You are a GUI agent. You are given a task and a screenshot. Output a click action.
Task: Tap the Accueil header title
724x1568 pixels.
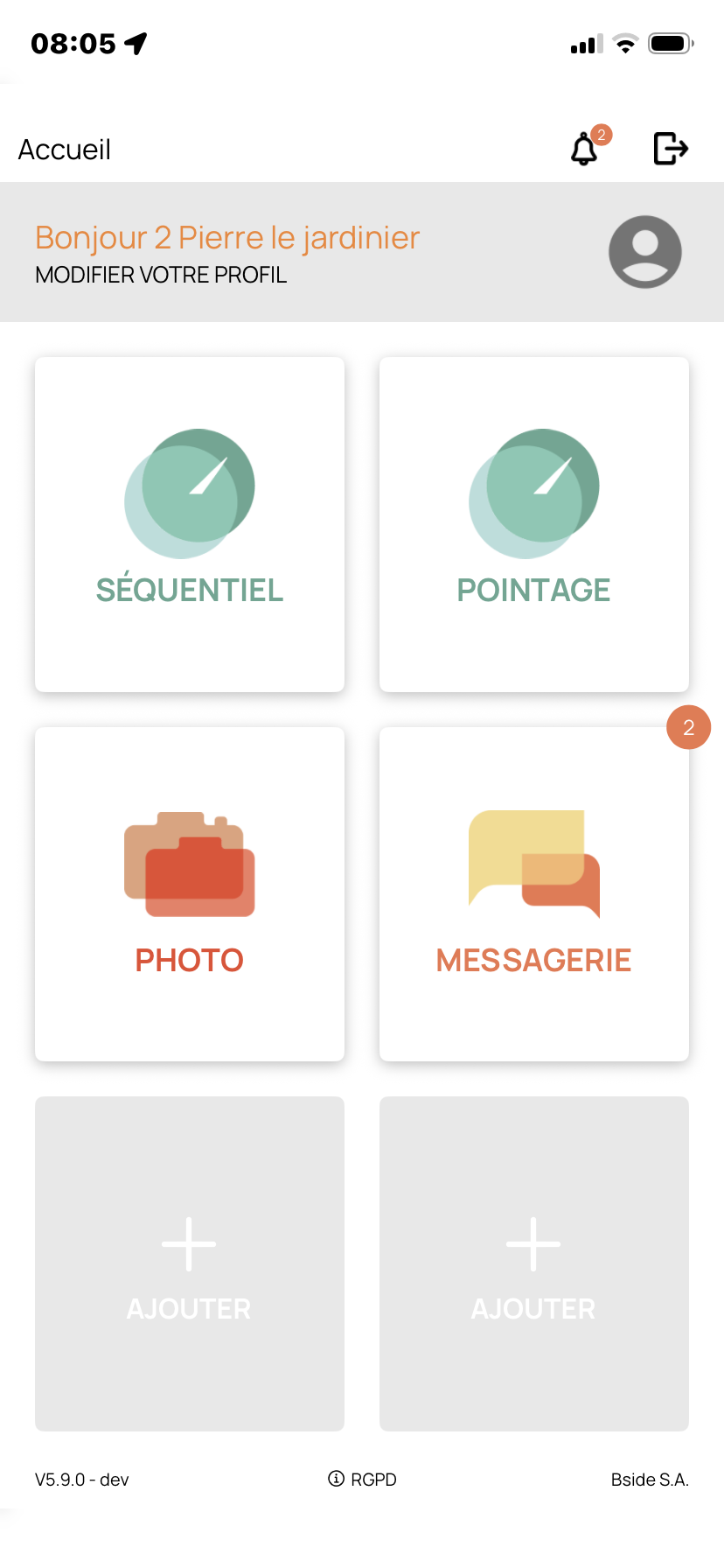pos(64,149)
